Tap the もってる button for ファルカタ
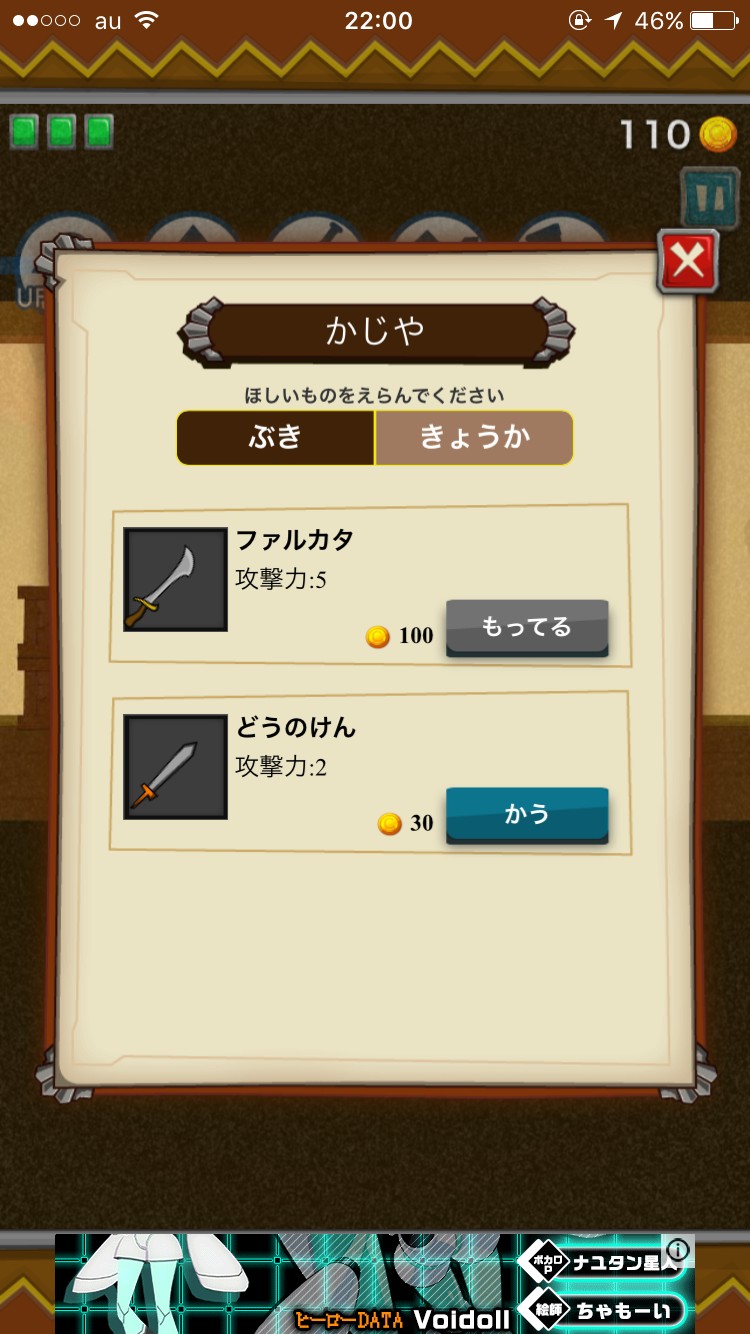Image resolution: width=750 pixels, height=1334 pixels. (x=527, y=627)
